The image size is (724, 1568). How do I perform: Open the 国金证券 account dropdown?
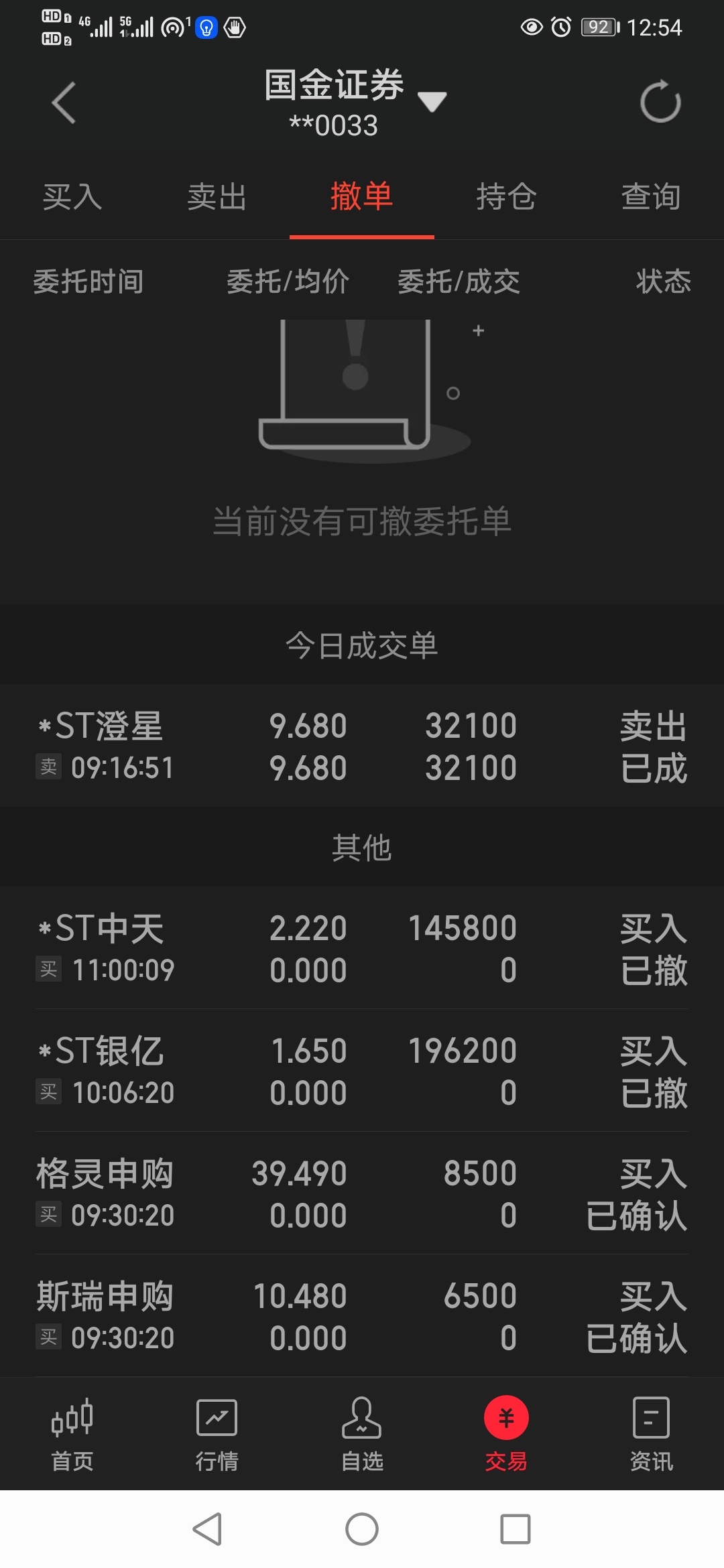tap(355, 103)
